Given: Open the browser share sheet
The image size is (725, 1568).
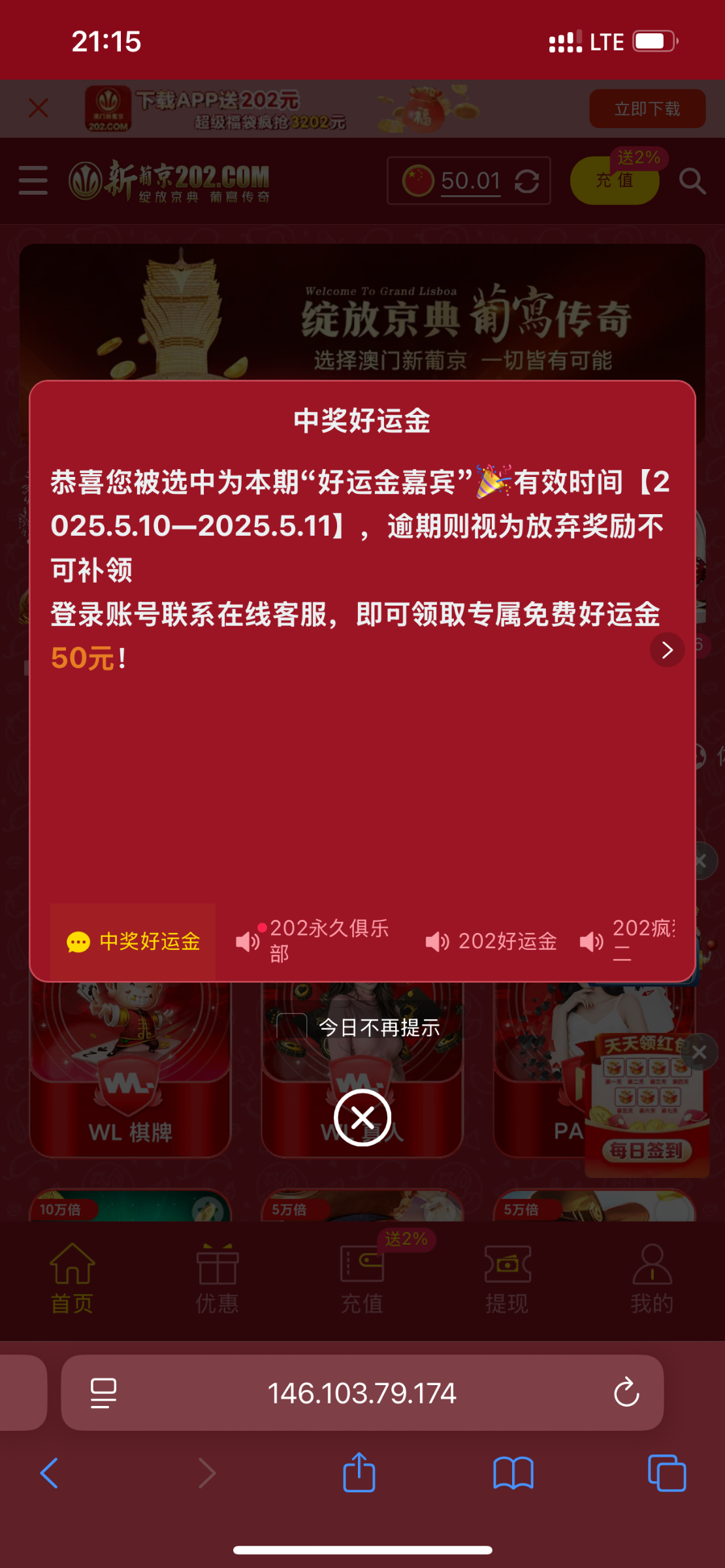Looking at the screenshot, I should point(359,1473).
